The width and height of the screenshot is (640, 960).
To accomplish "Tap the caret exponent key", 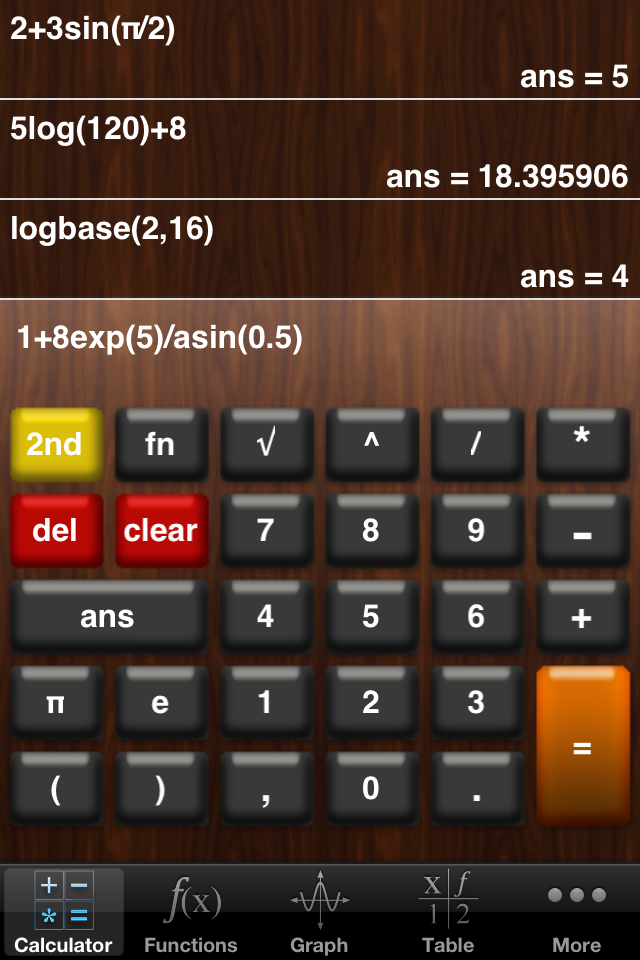I will [x=371, y=444].
